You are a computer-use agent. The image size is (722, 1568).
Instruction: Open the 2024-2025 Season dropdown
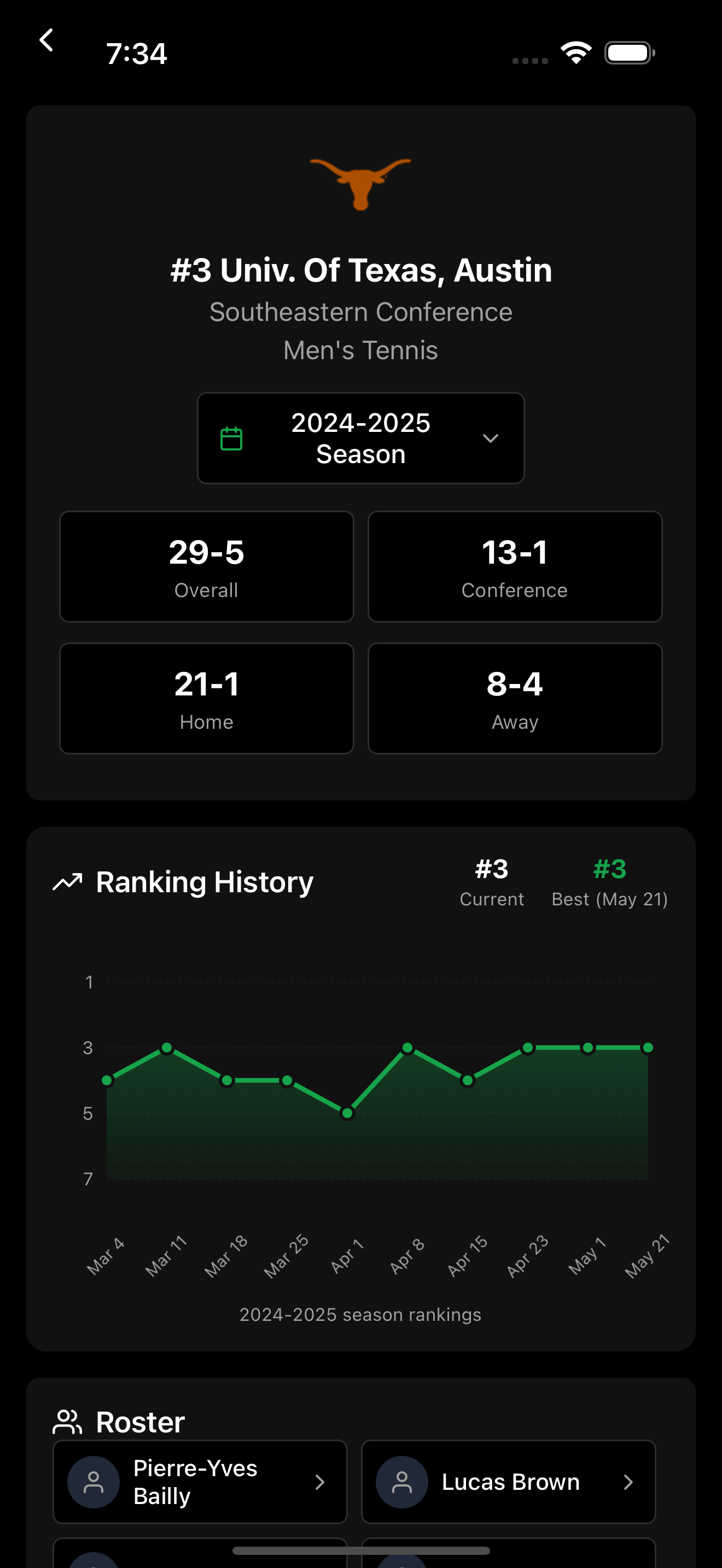(x=360, y=438)
